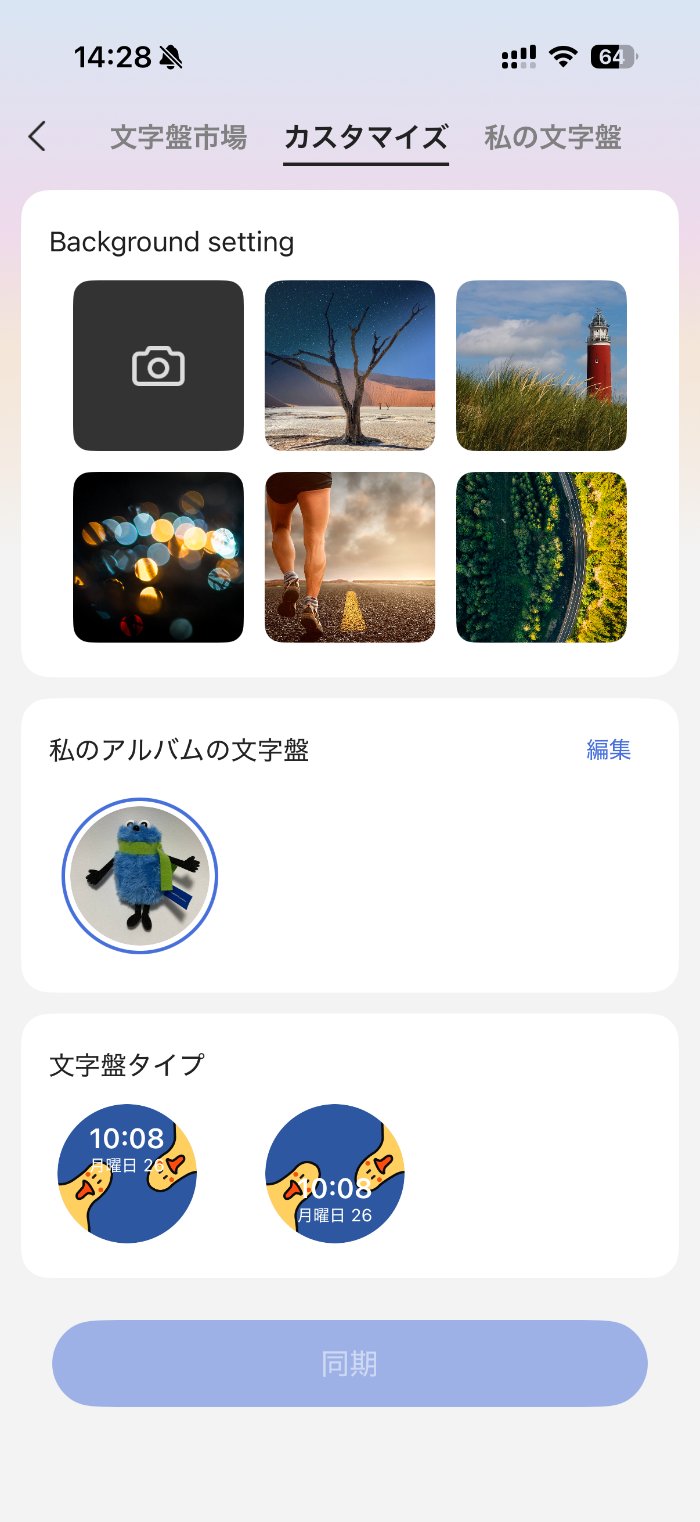Select the カスタマイズ tab
700x1522 pixels.
(366, 137)
